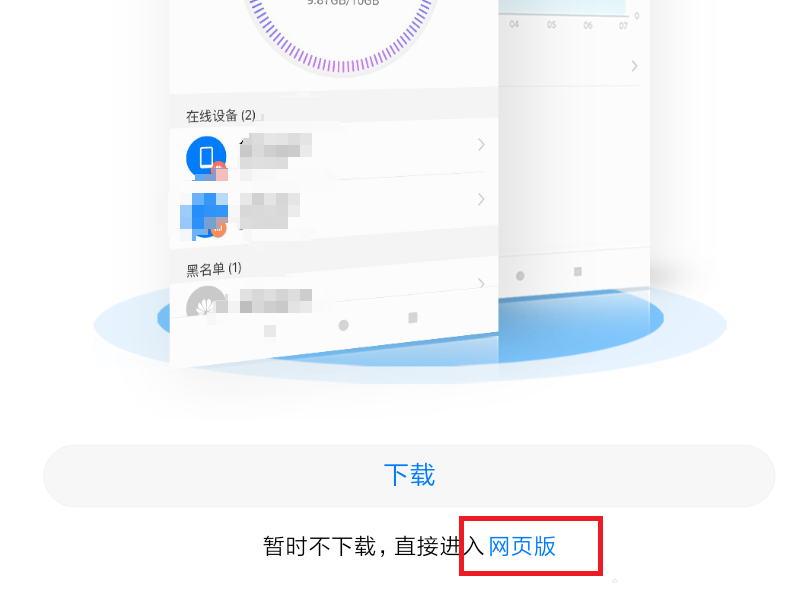Tap the 下载 button
This screenshot has width=799, height=601.
pyautogui.click(x=409, y=475)
